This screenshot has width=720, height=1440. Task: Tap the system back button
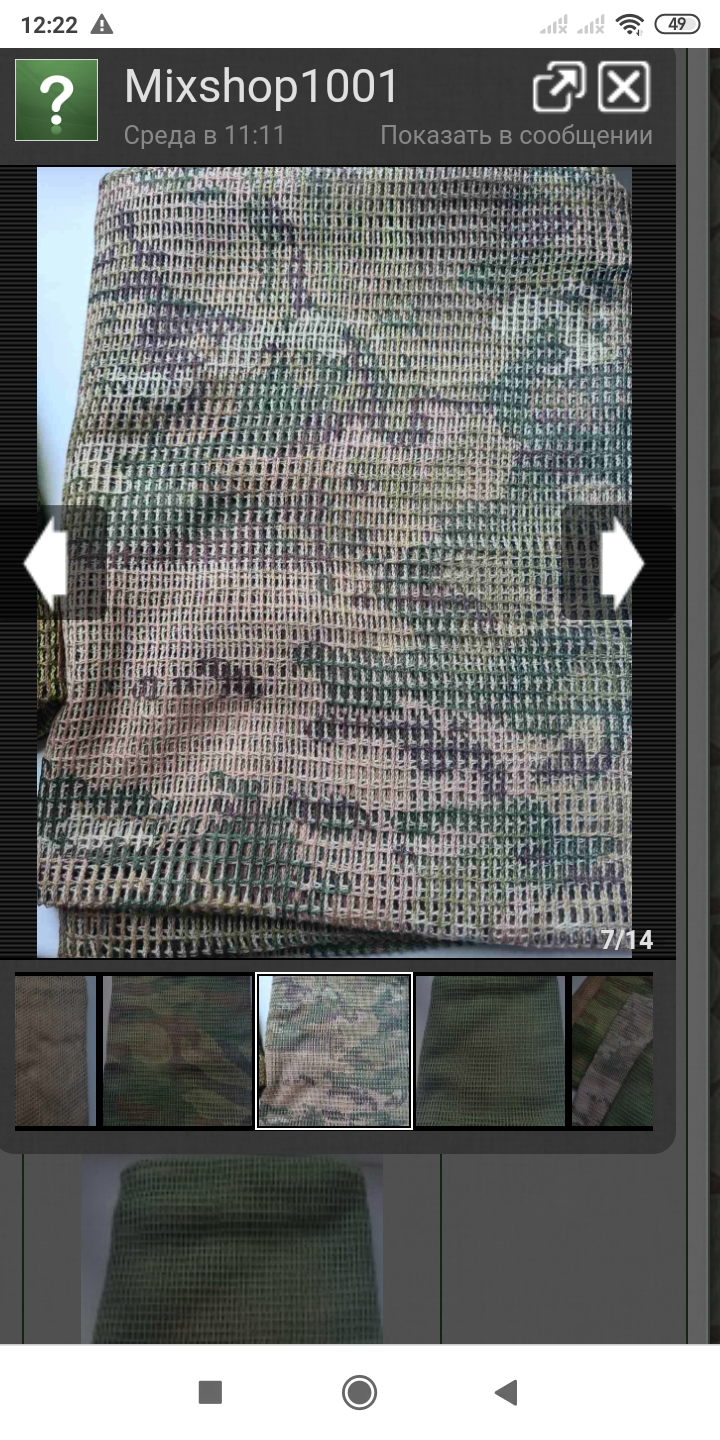[507, 1392]
